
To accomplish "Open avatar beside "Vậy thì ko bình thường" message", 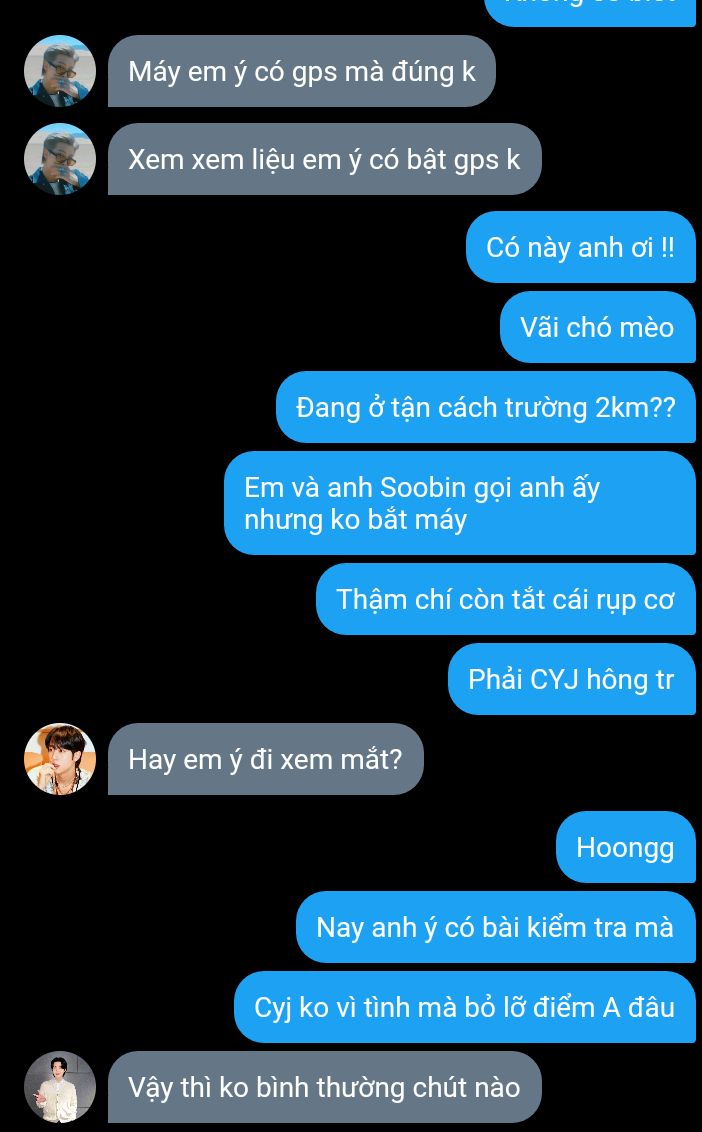I will click(60, 1087).
